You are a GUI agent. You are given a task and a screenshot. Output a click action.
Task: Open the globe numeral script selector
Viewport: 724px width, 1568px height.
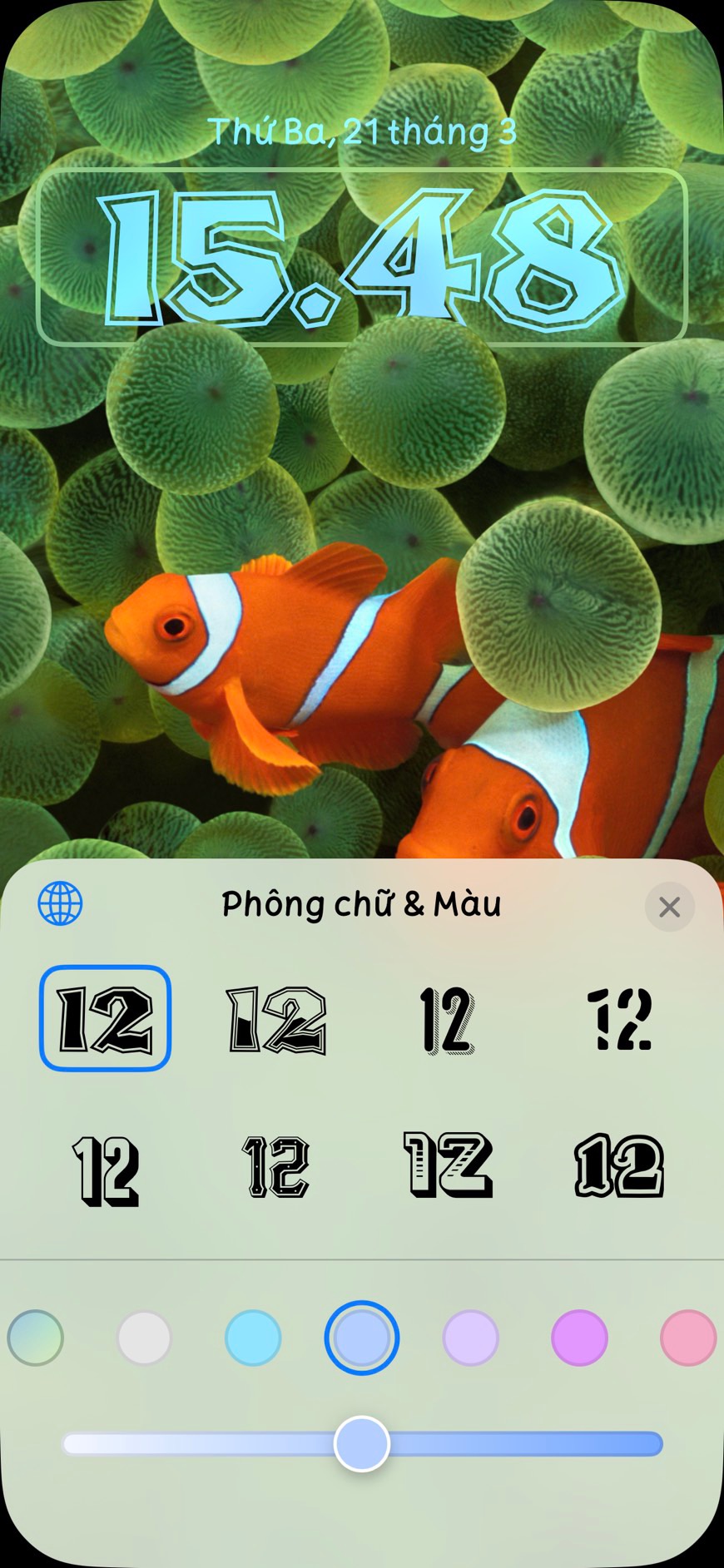coord(60,903)
